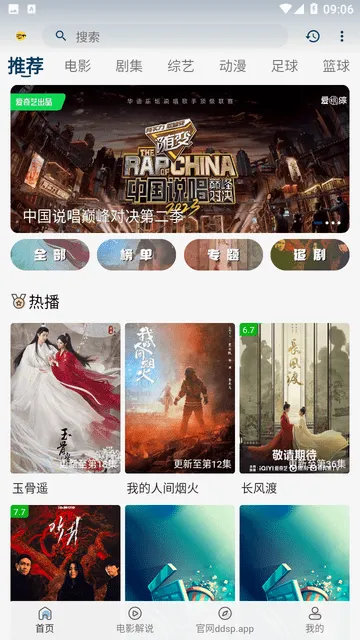360x640 pixels.
Task: Open the 专题 topics chip
Action: 223,255
